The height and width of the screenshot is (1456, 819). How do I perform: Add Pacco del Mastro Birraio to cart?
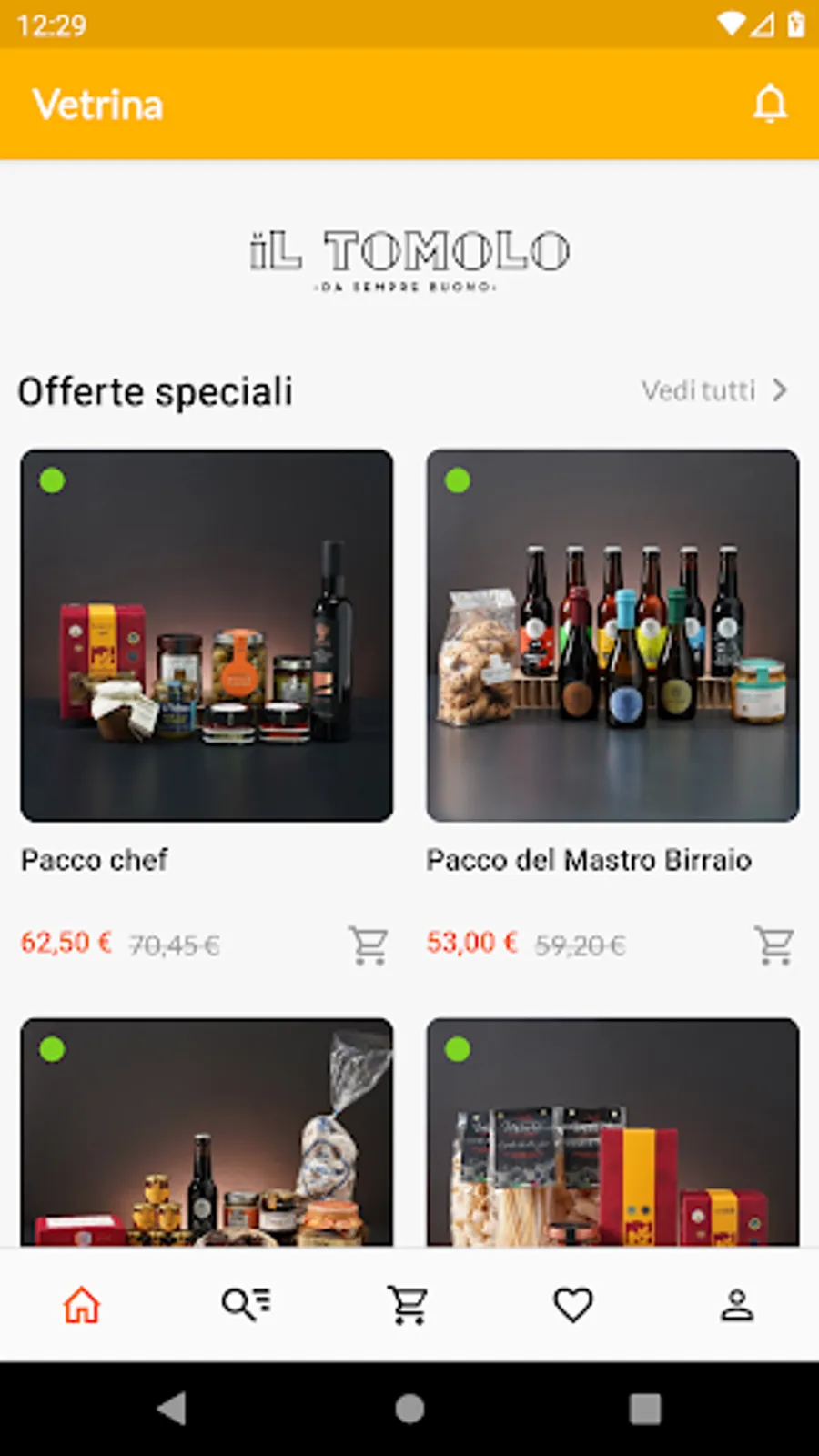point(774,945)
